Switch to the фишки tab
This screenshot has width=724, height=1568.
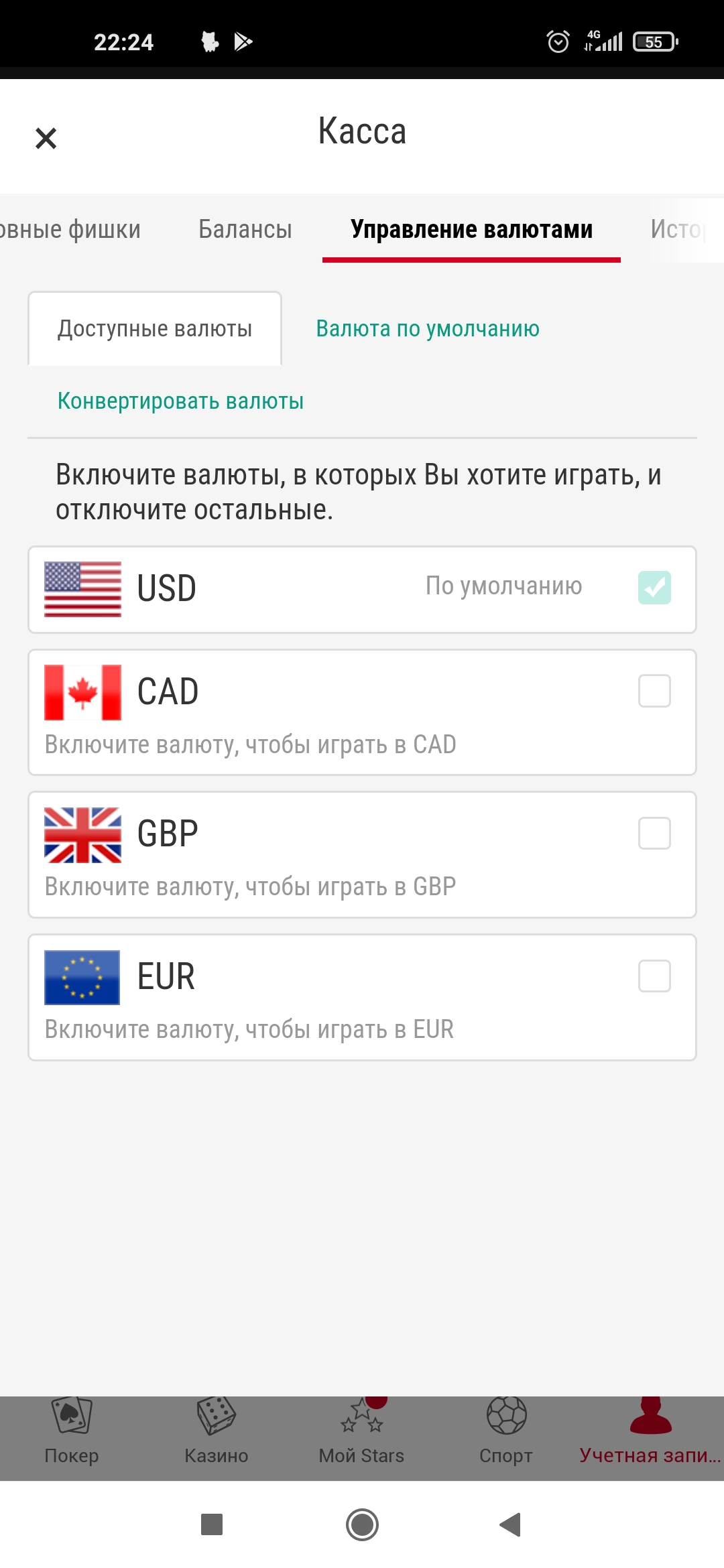tap(70, 229)
